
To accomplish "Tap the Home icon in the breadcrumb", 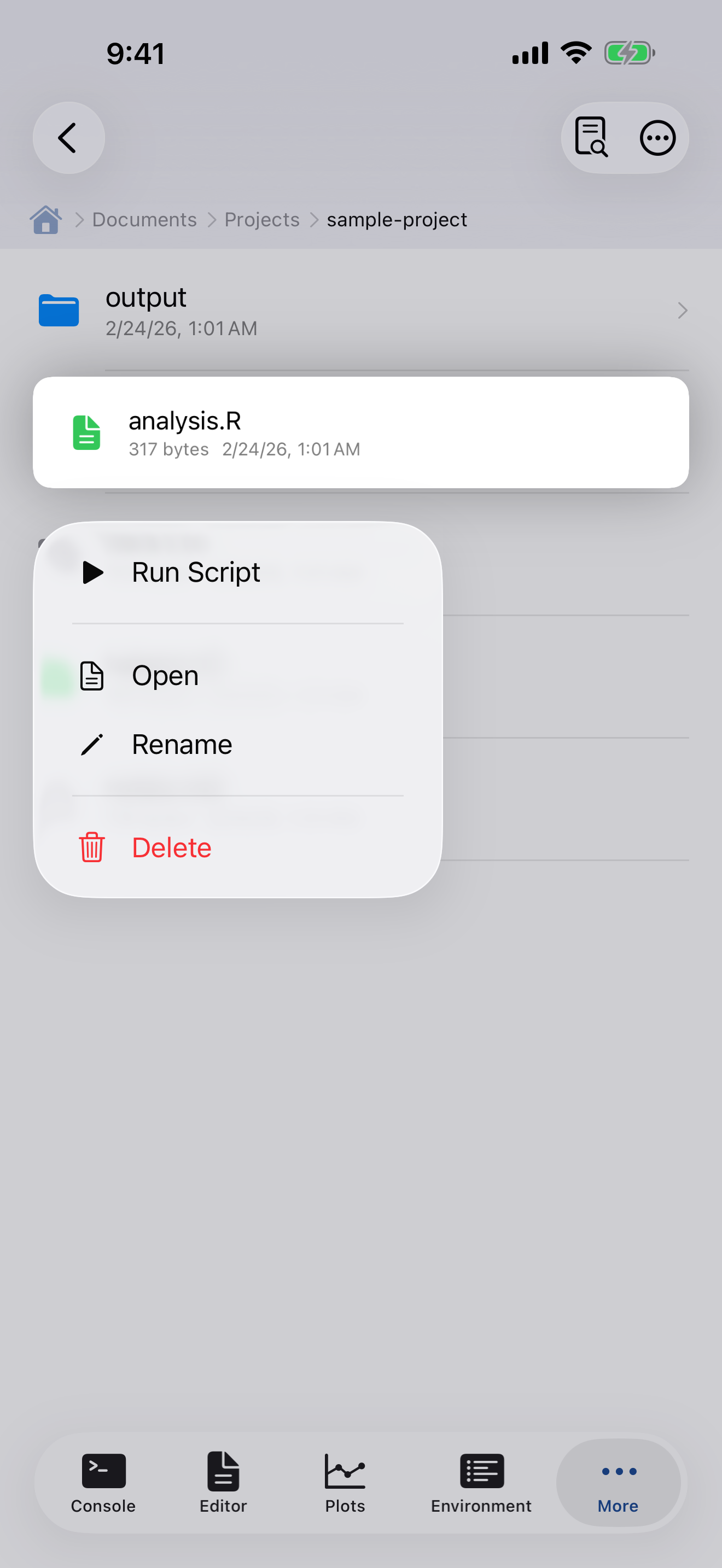I will coord(45,219).
